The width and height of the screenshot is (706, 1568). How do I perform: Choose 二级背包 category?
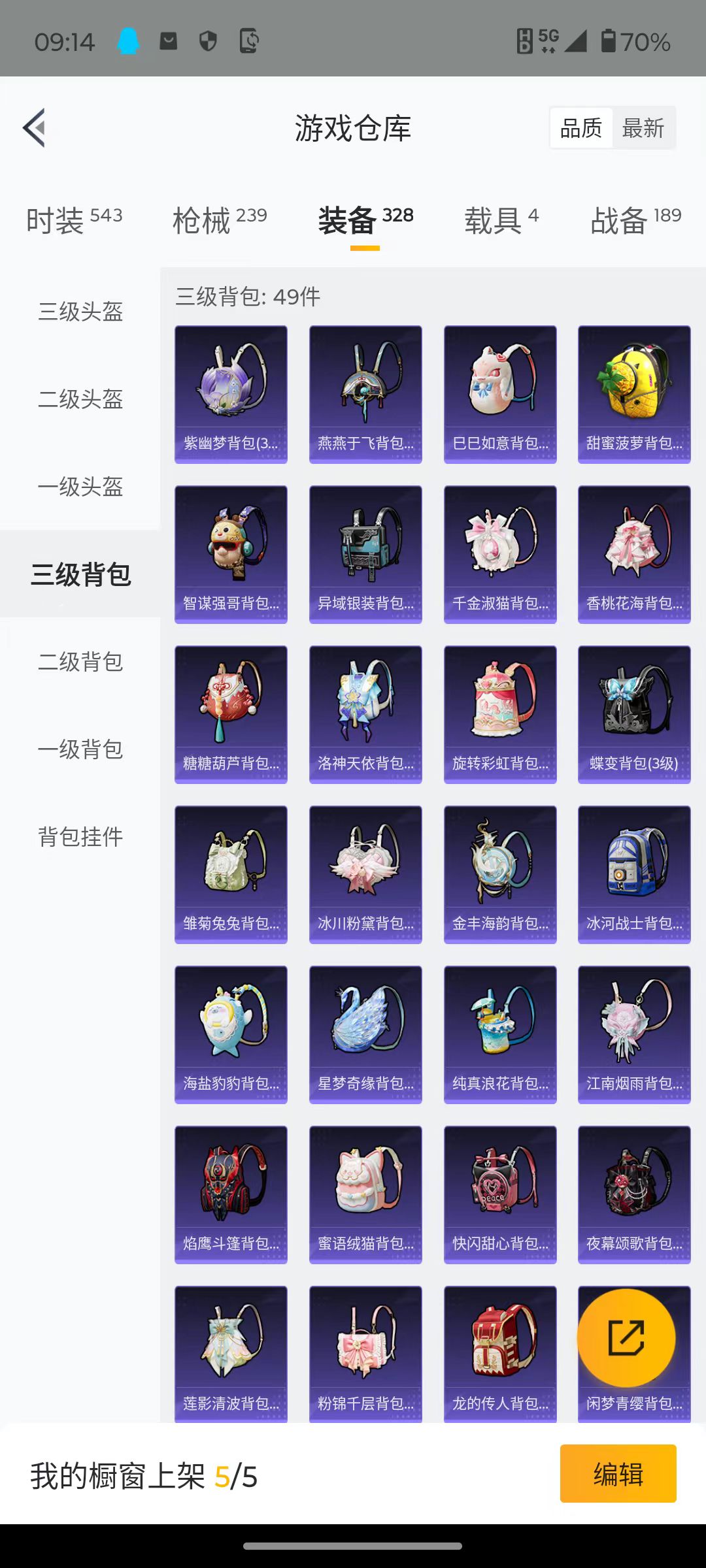80,662
